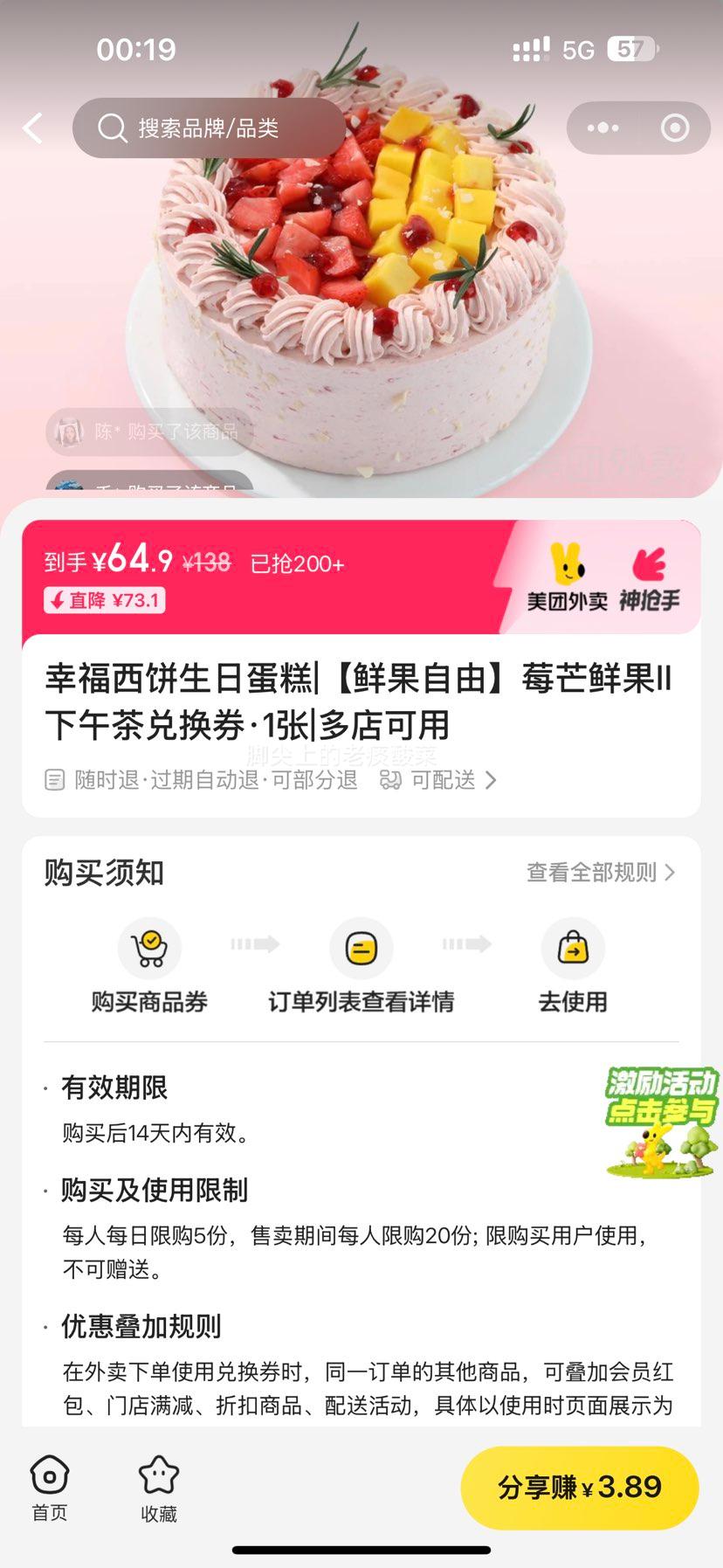
Task: Open the 激励活动 点击参与 floating banner
Action: pyautogui.click(x=661, y=1122)
